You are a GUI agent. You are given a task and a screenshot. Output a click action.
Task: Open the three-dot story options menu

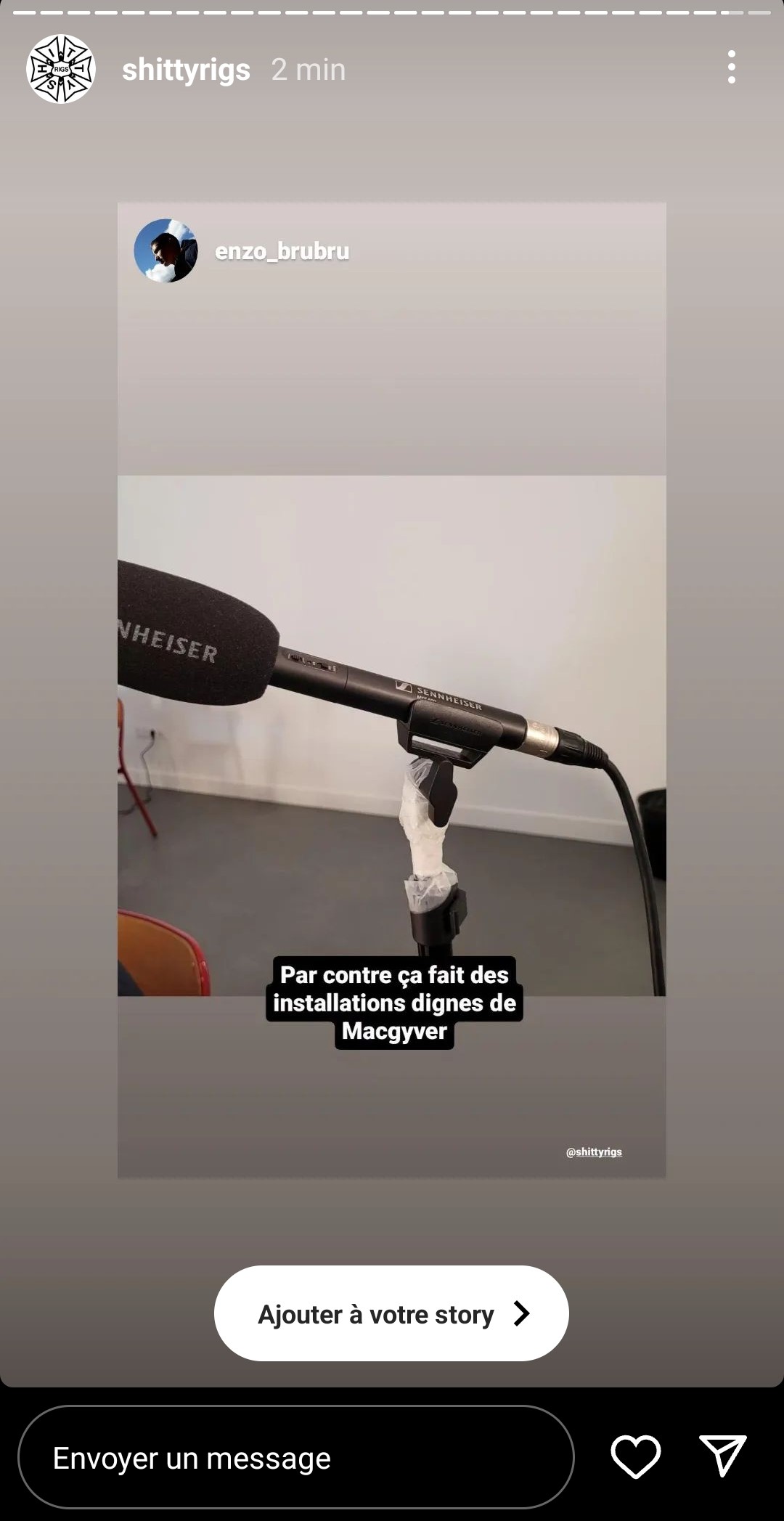[731, 68]
